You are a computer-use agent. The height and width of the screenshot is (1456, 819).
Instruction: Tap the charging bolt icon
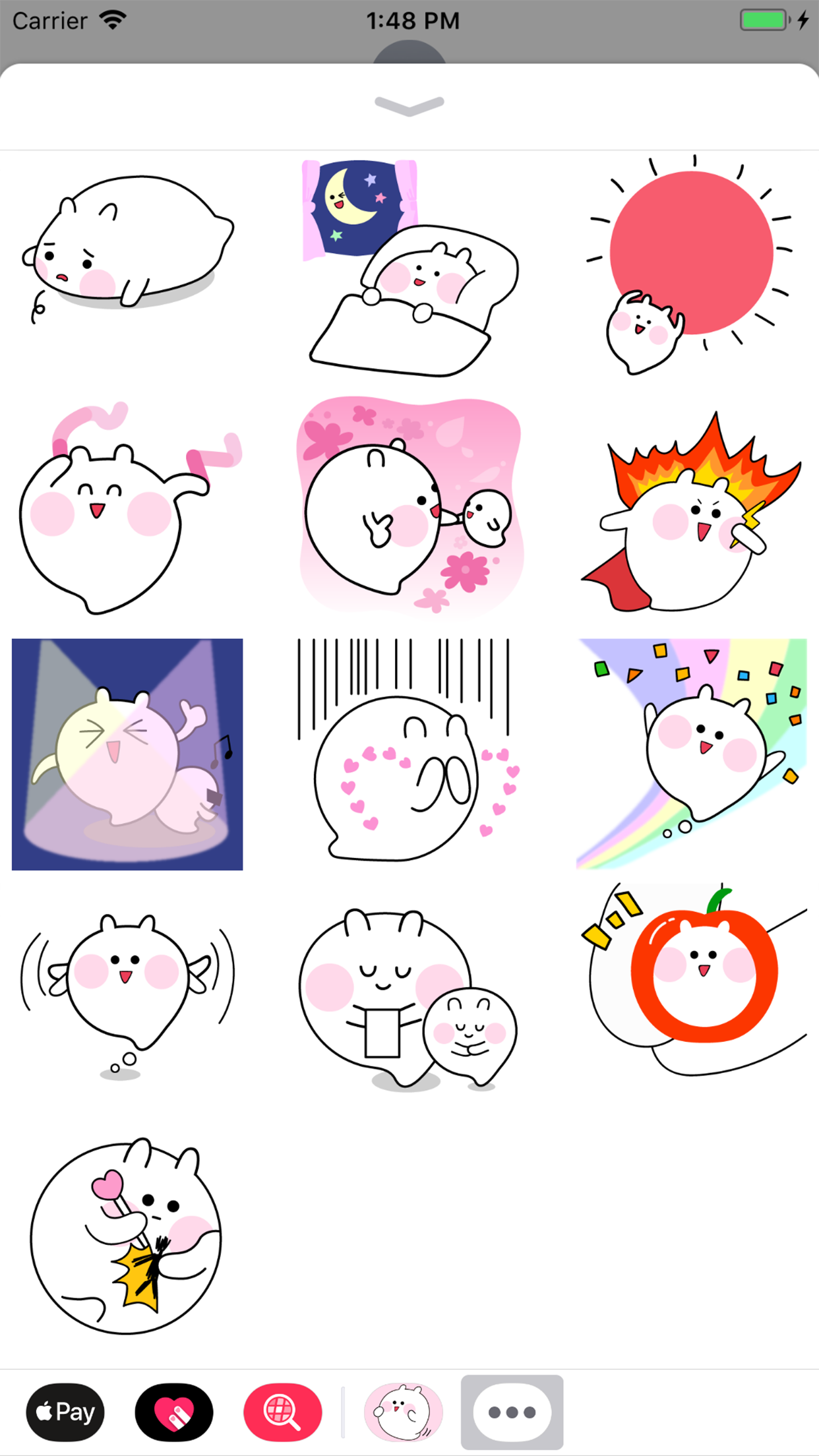coord(802,21)
